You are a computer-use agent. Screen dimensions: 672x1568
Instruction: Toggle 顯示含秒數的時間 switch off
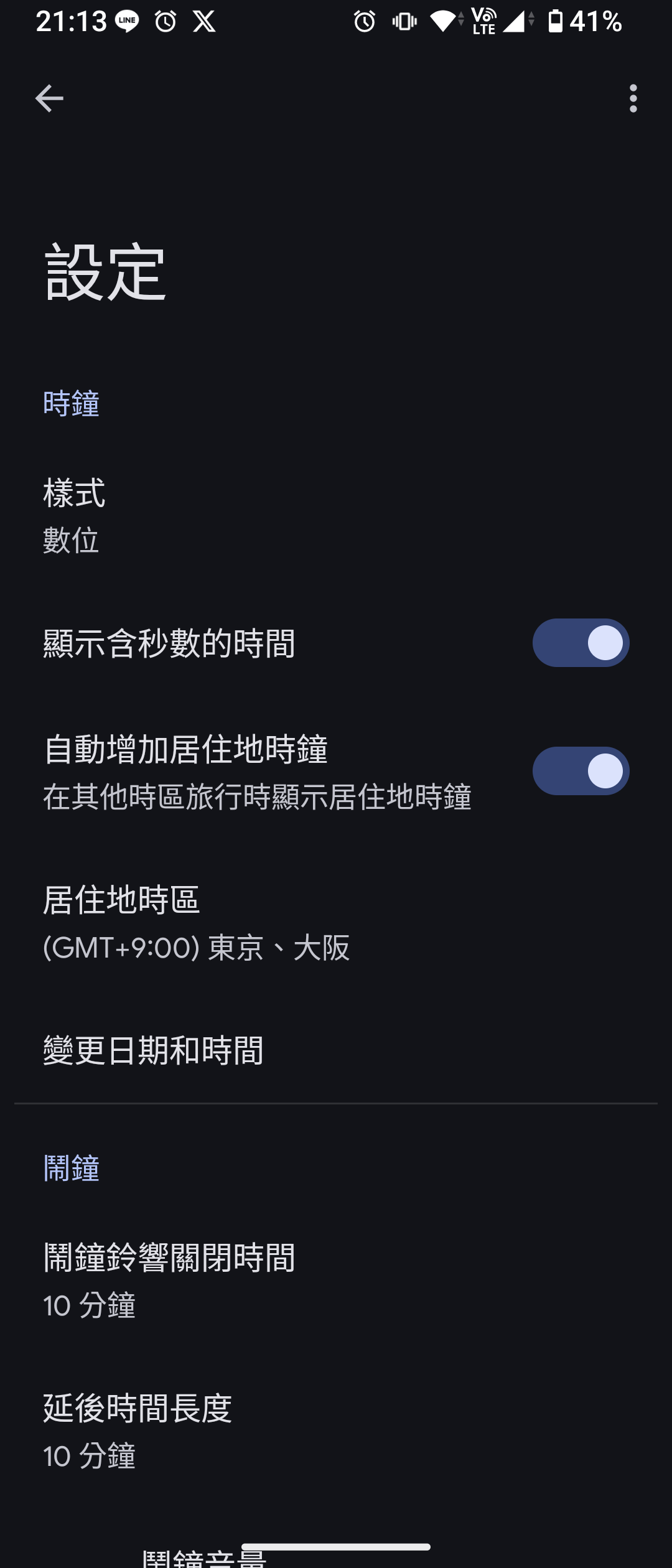click(581, 643)
